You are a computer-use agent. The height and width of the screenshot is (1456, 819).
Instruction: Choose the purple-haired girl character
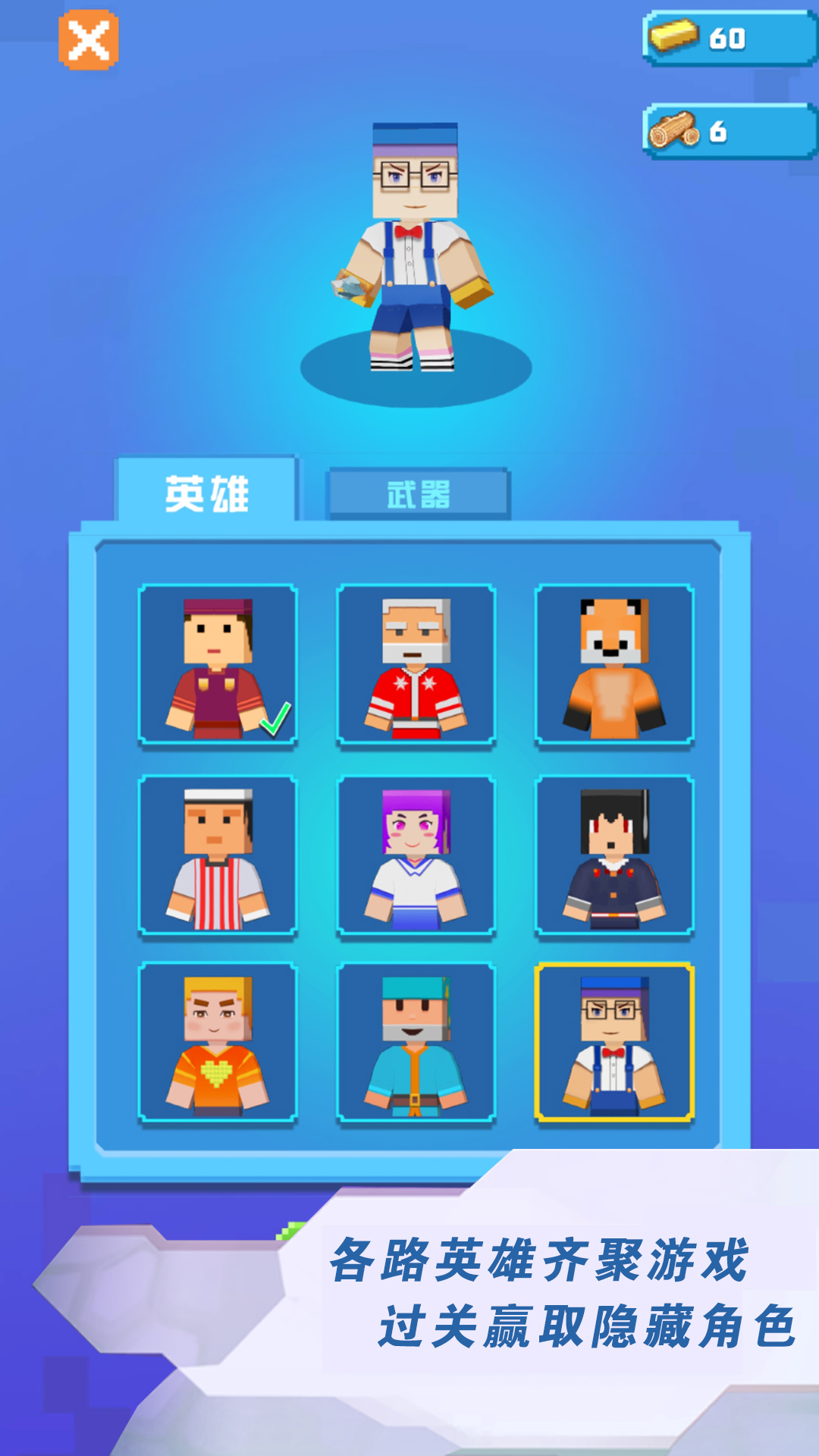[416, 853]
